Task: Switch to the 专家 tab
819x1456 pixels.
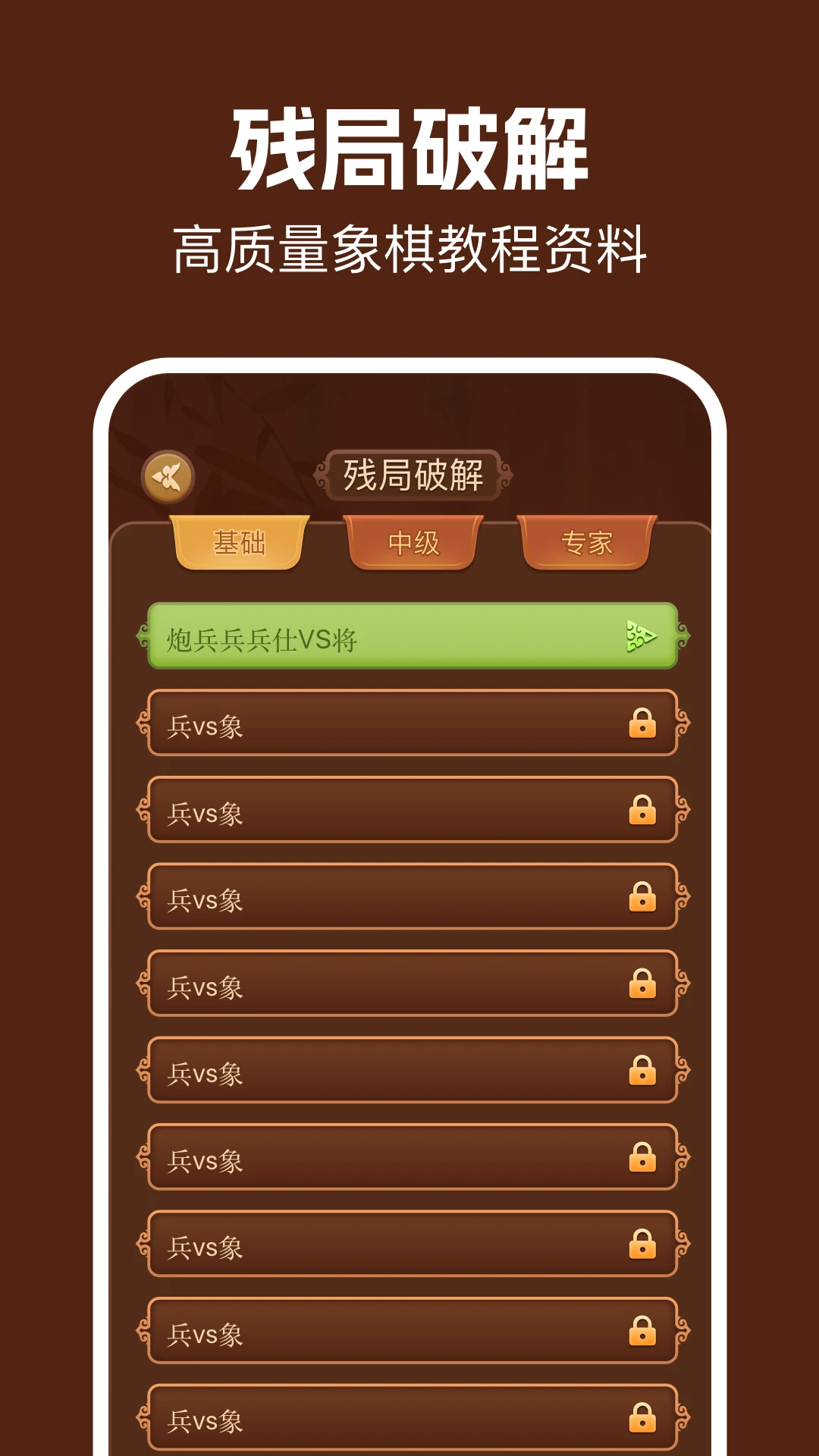Action: (x=588, y=542)
